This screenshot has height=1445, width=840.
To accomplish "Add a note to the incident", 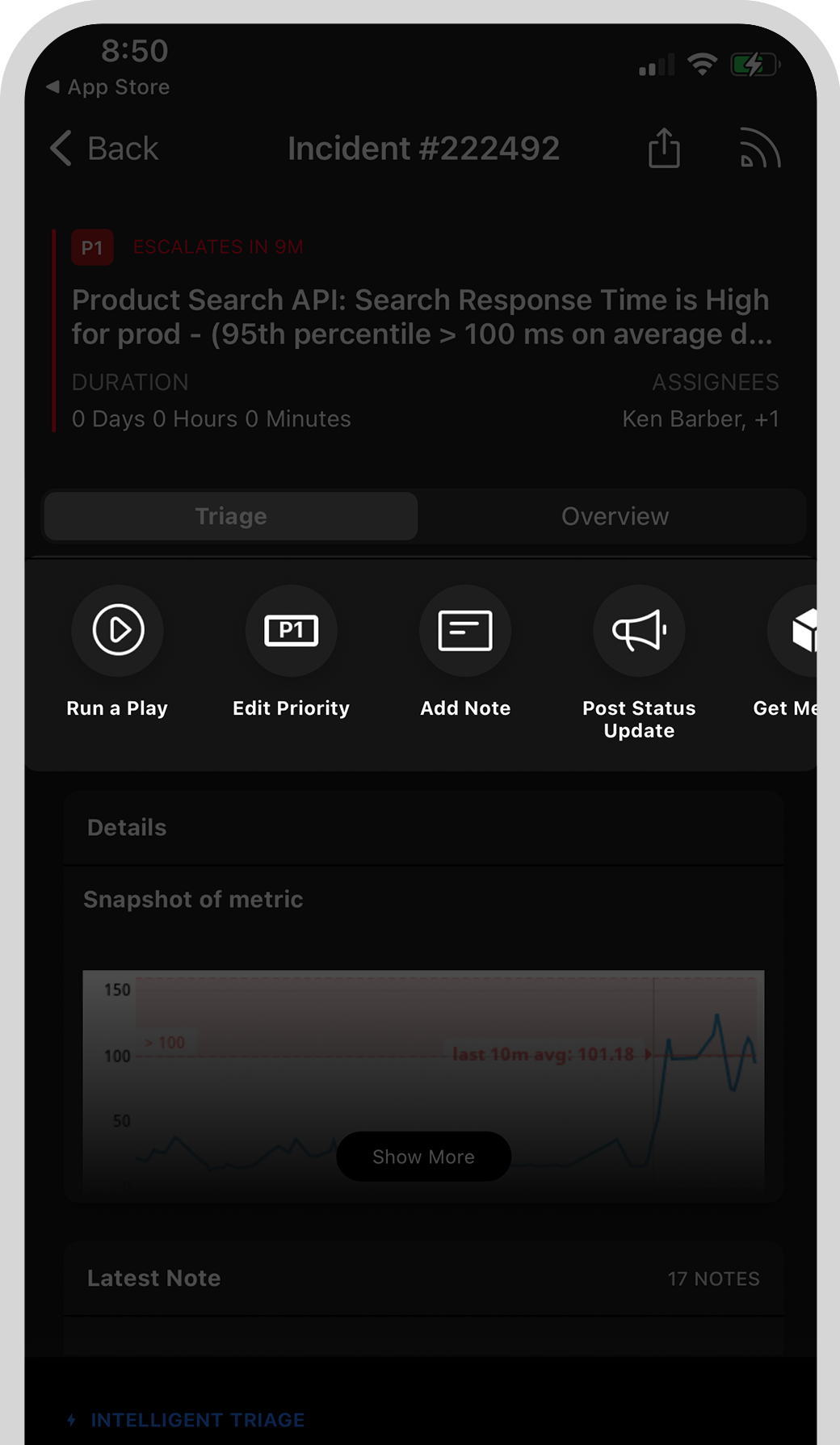I will point(465,631).
